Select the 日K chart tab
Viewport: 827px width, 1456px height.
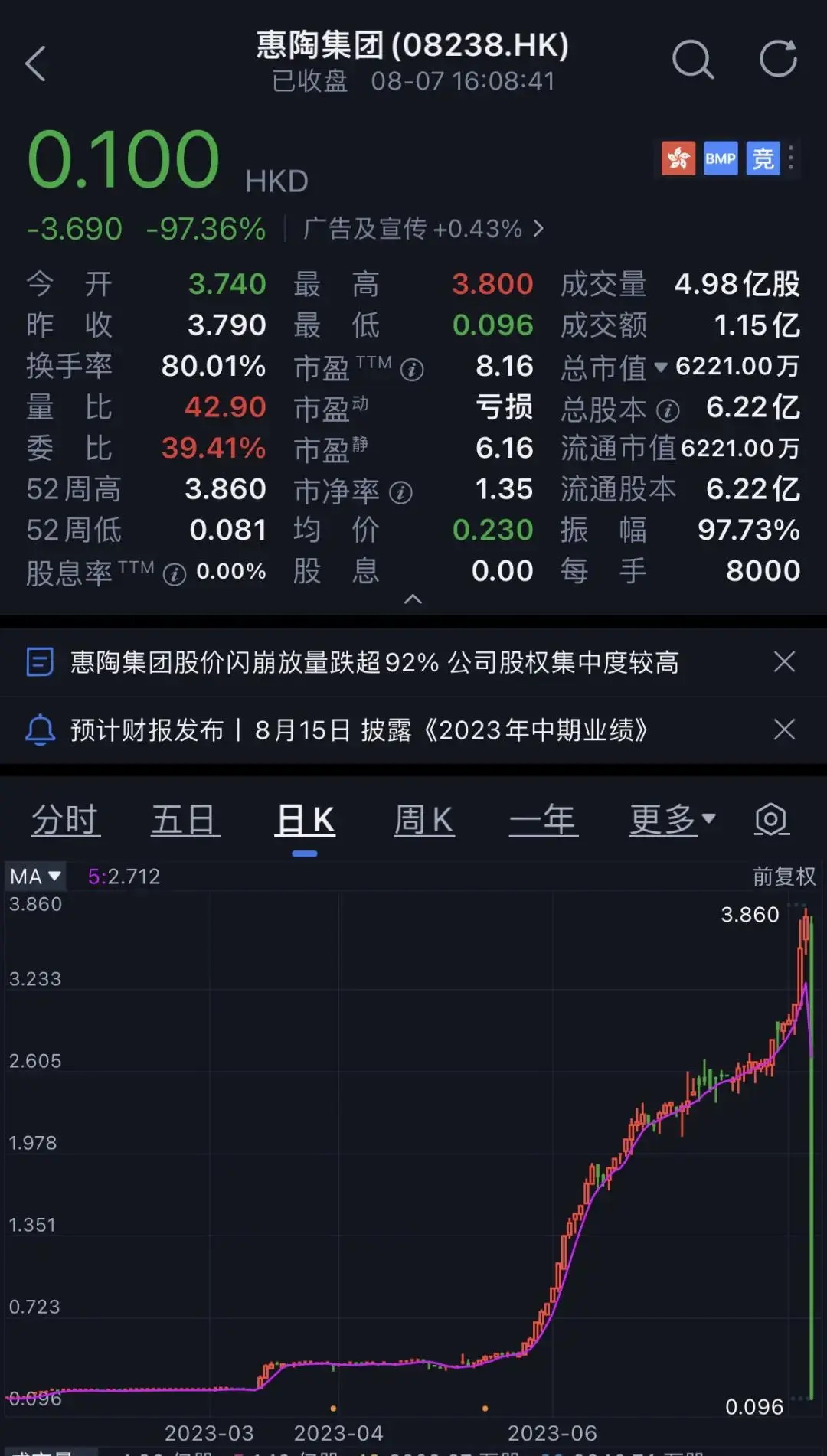305,821
